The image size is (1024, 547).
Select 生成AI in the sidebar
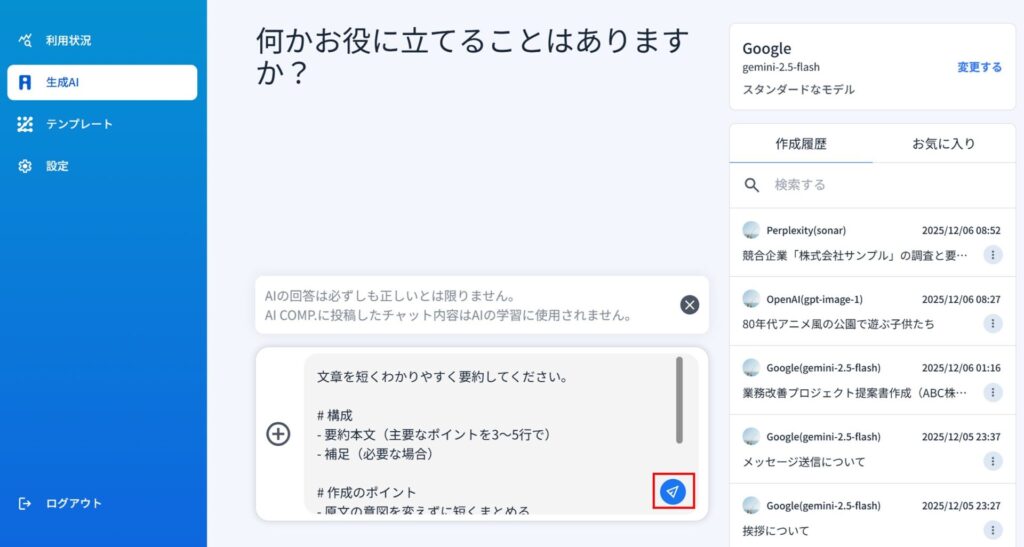click(62, 82)
